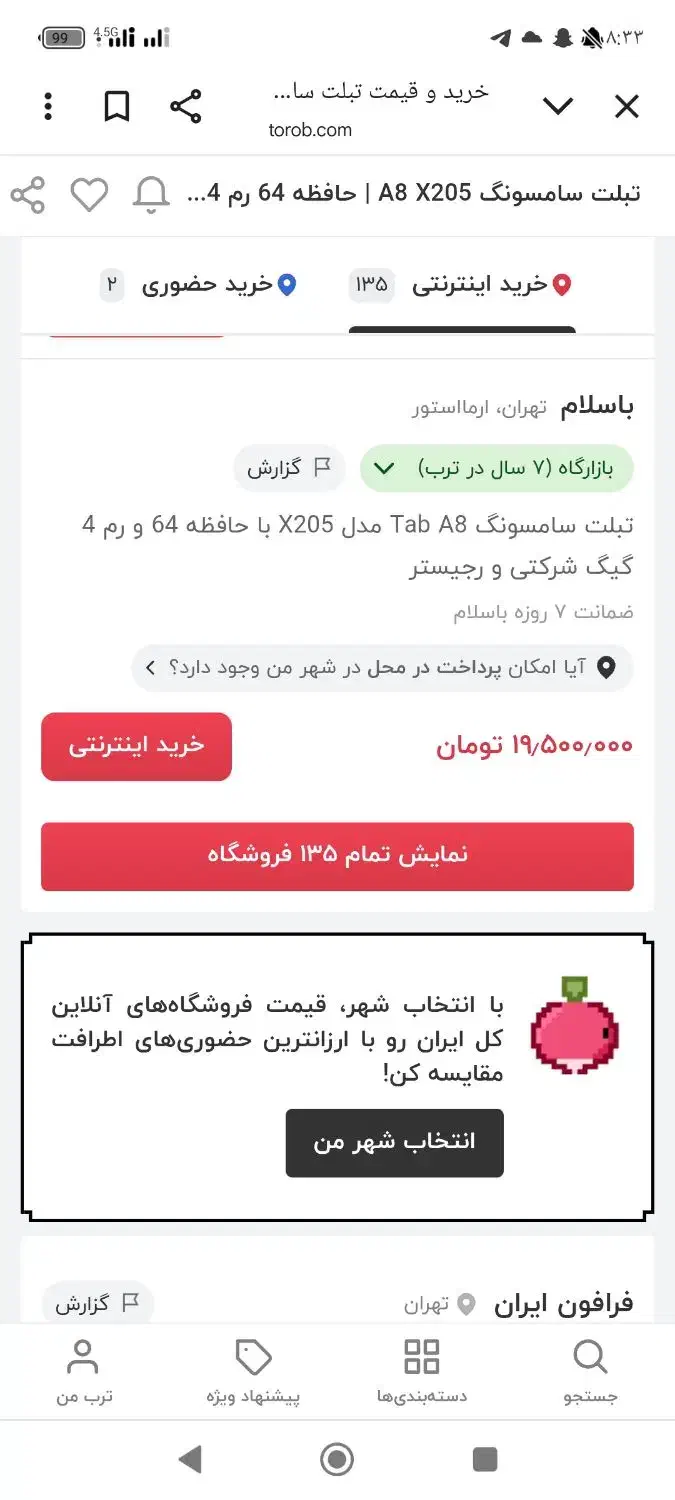This screenshot has height=1500, width=675.
Task: Switch to خرید اینترنتی tab
Action: click(x=480, y=286)
